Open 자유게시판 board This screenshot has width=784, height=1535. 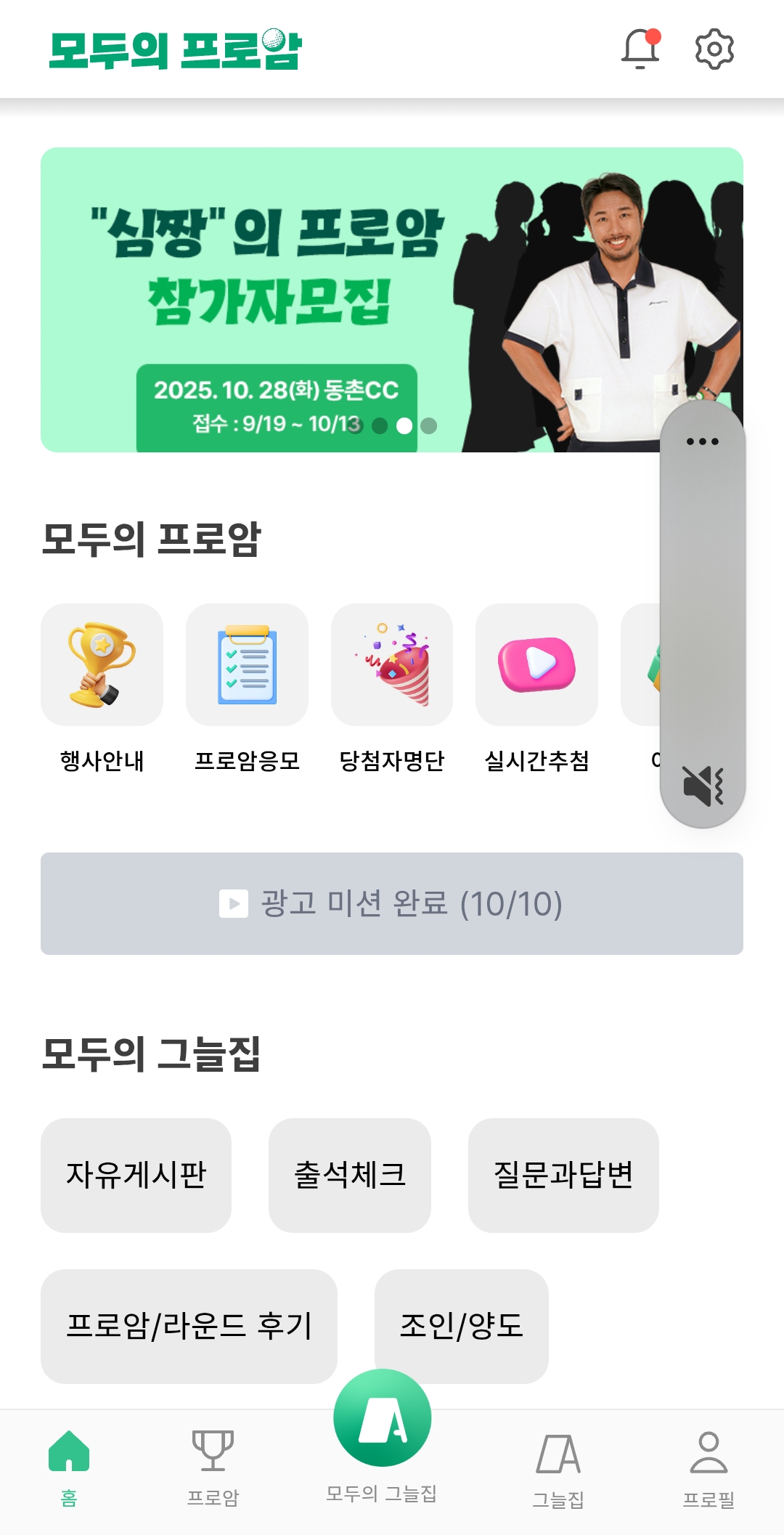[x=136, y=1175]
